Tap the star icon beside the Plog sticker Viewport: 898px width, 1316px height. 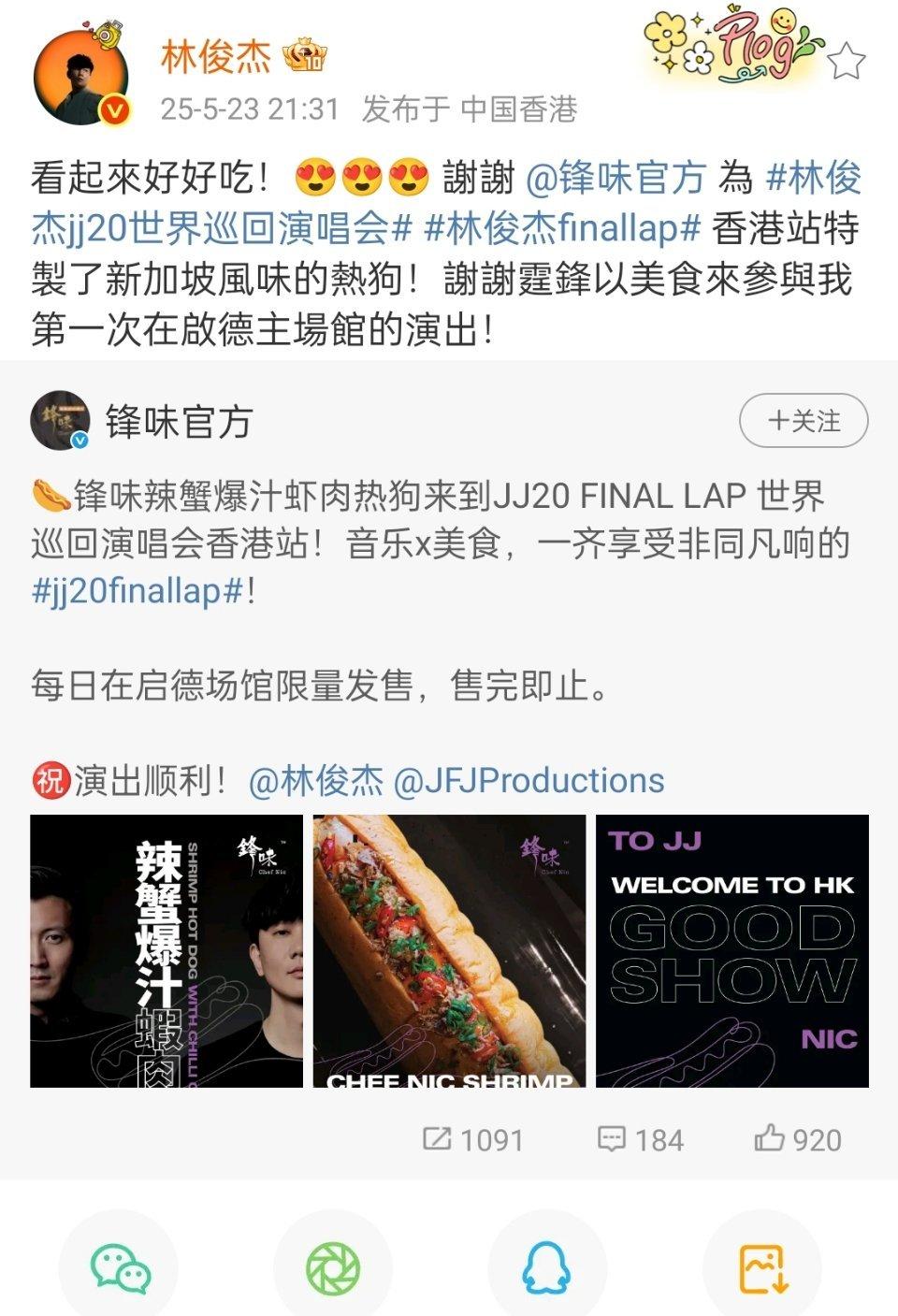[847, 61]
